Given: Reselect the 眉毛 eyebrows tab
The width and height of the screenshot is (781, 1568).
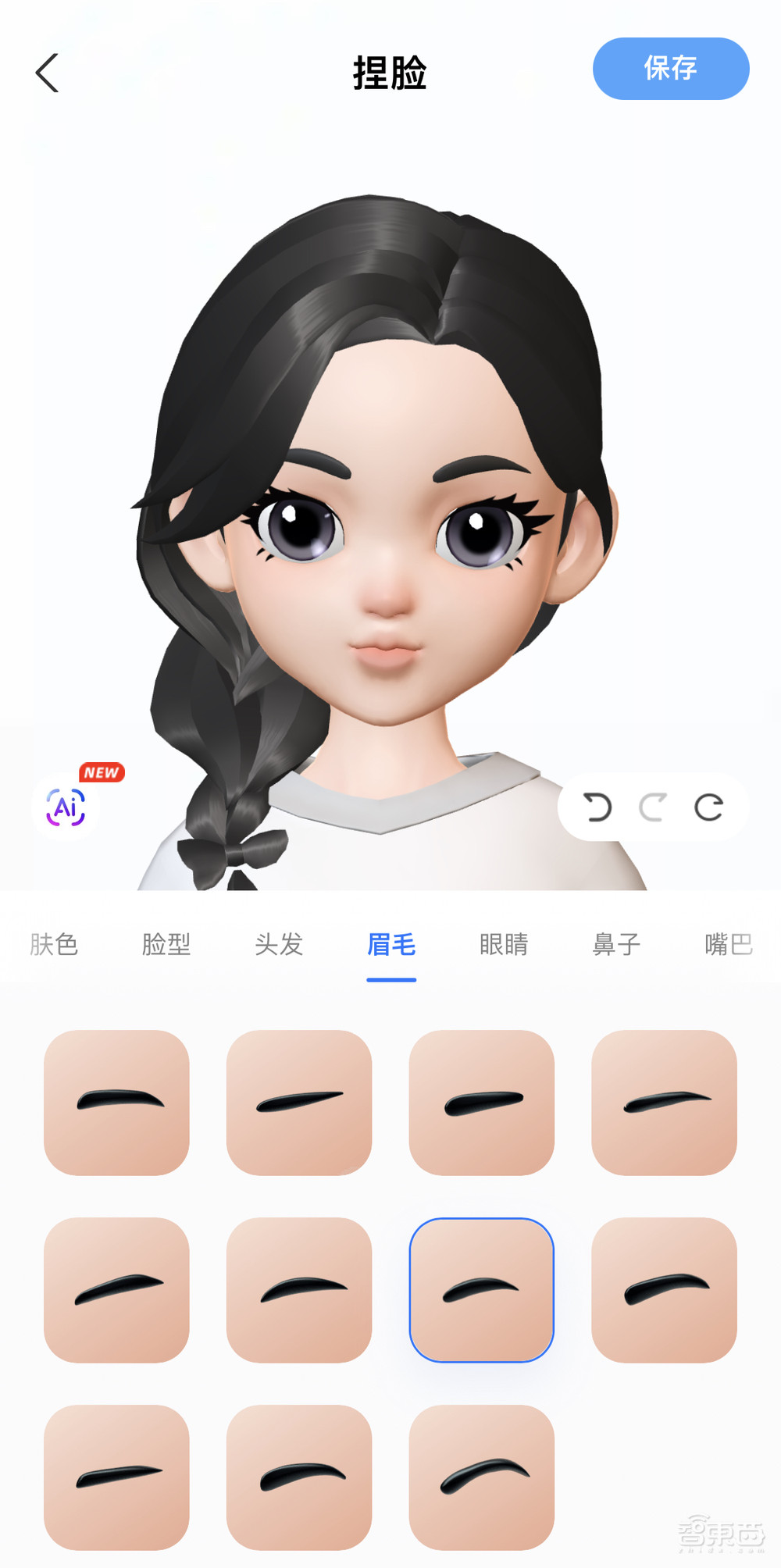Looking at the screenshot, I should point(391,944).
